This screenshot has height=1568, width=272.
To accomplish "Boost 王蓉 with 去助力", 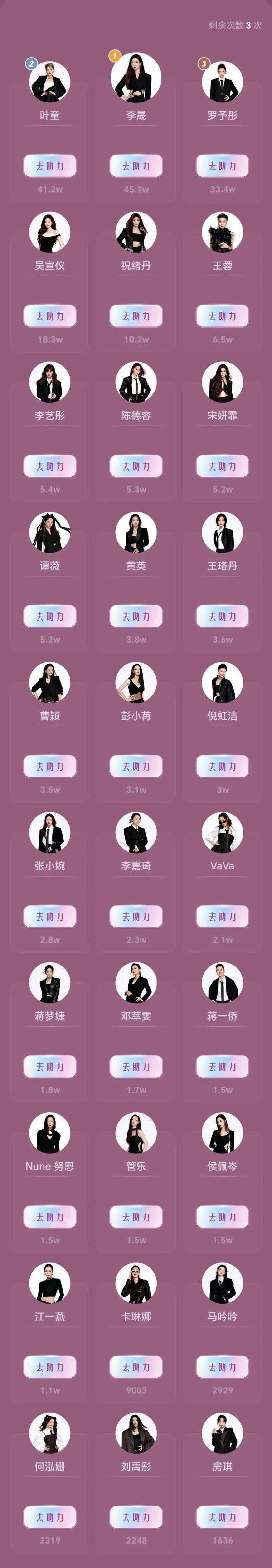I will [222, 316].
